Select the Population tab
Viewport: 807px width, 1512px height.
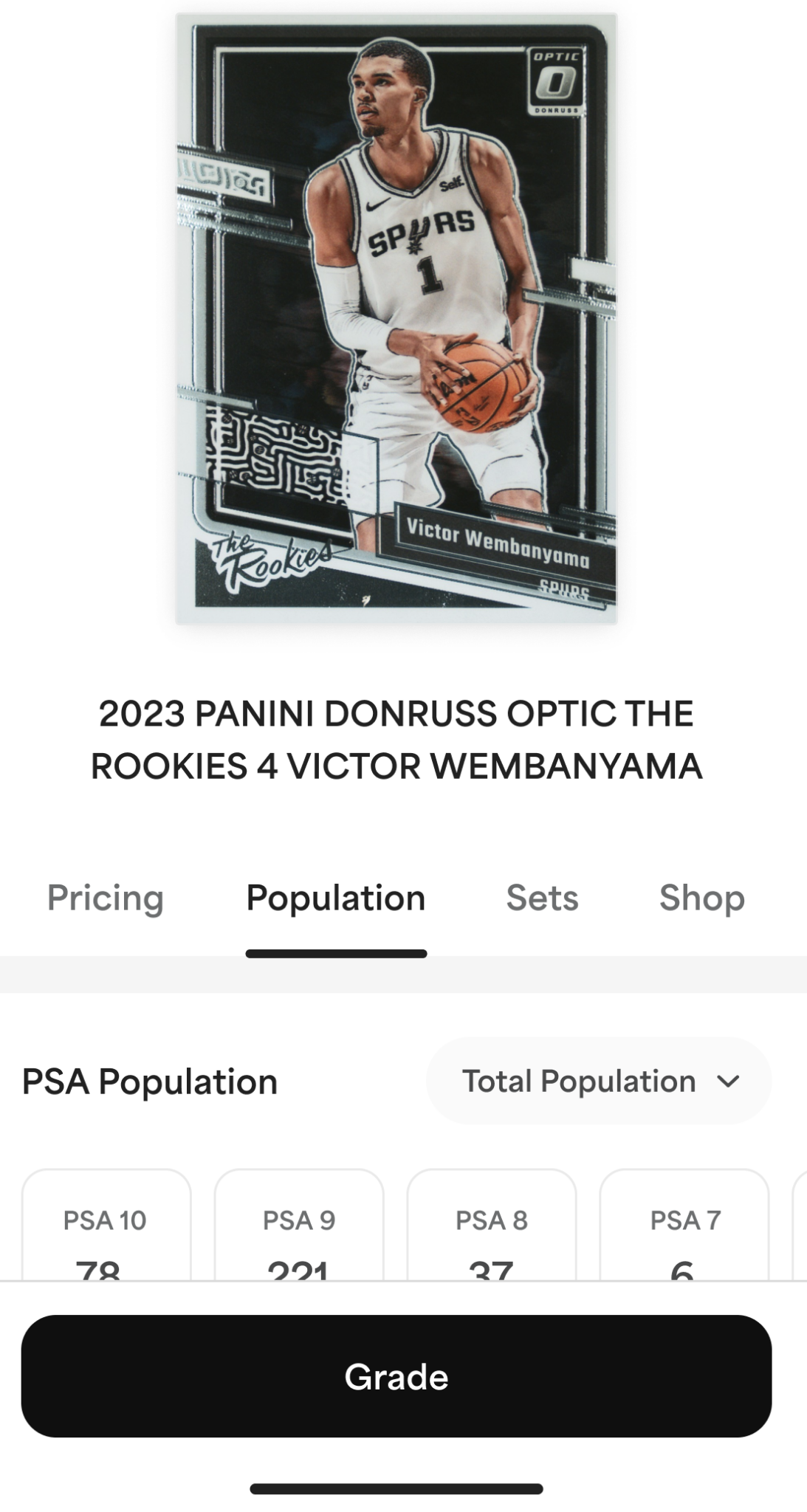tap(337, 898)
